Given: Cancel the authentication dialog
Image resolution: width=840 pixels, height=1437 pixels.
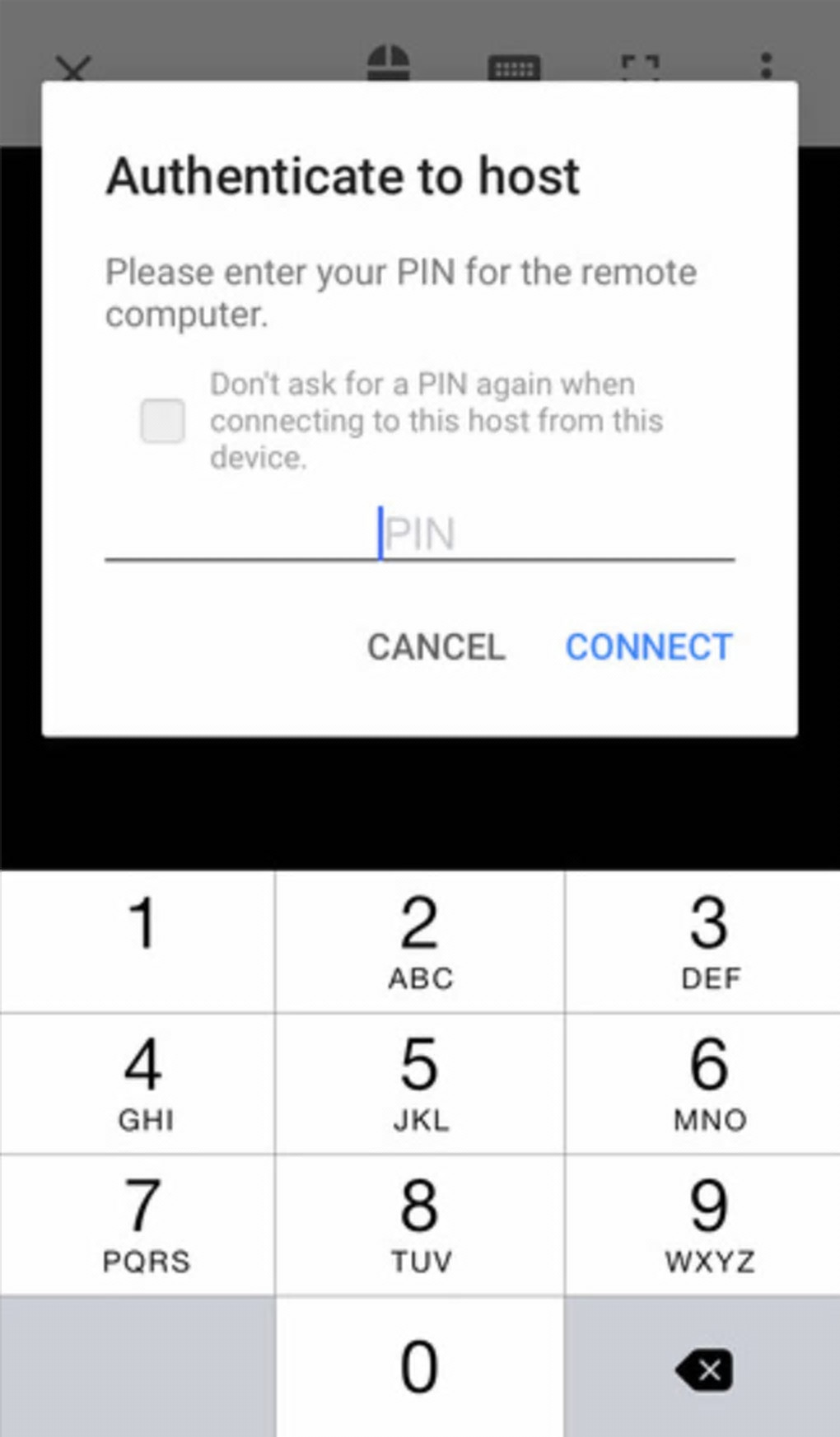Looking at the screenshot, I should [x=436, y=647].
